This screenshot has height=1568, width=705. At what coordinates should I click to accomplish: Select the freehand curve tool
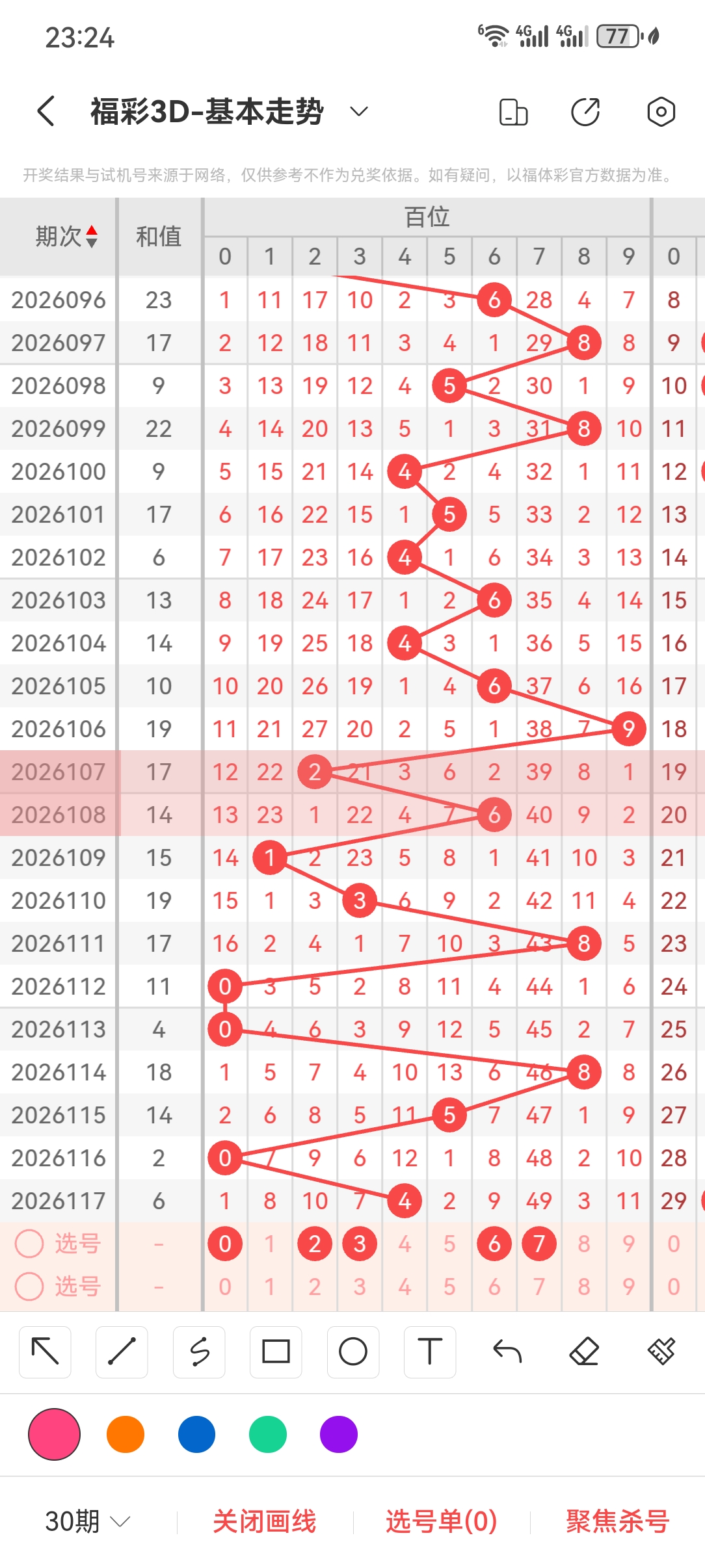point(199,1352)
